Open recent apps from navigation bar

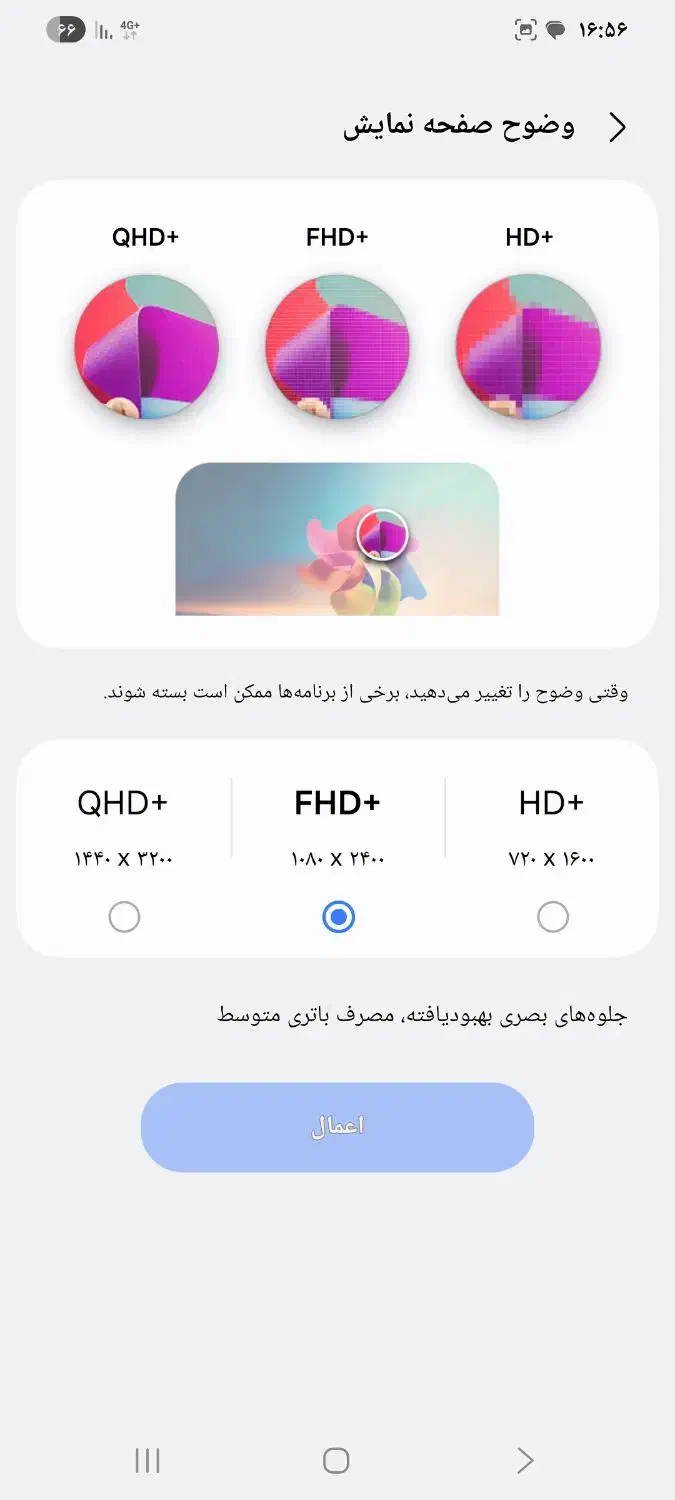click(x=147, y=1461)
